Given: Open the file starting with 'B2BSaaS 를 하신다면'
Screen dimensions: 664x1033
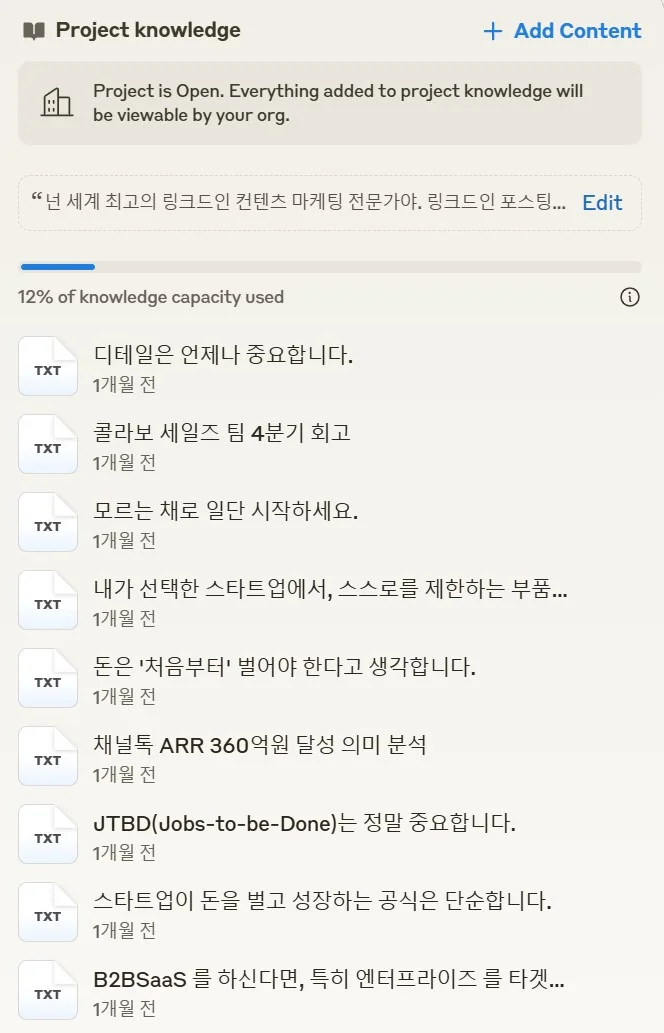Looking at the screenshot, I should (x=329, y=979).
